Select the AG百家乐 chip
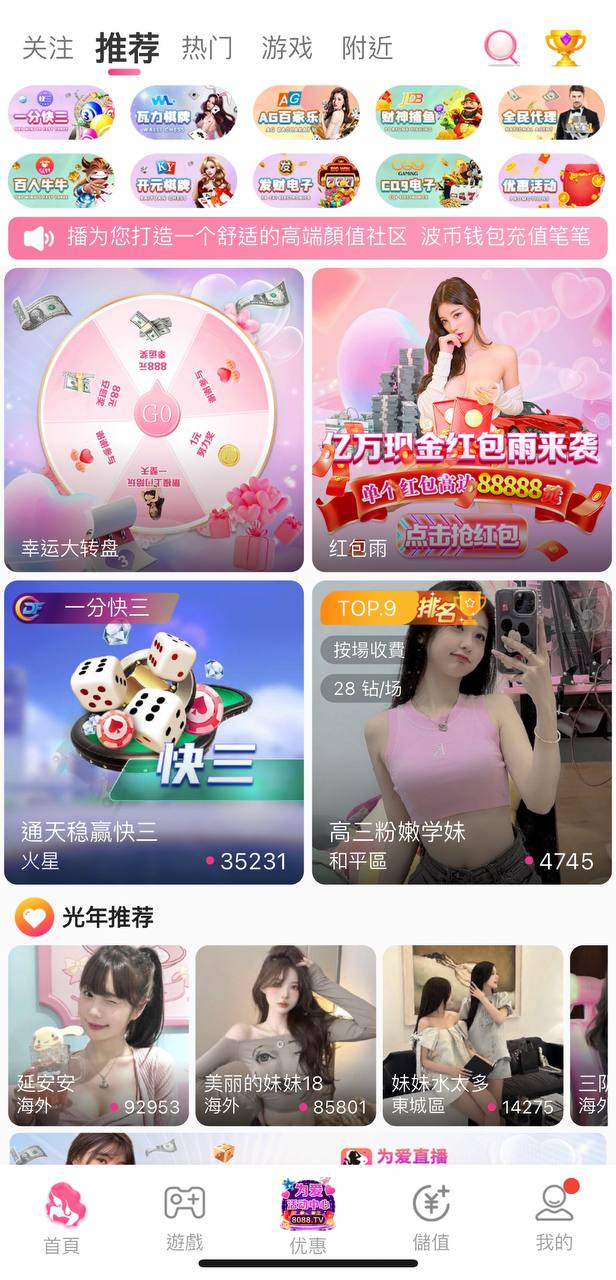Image resolution: width=616 pixels, height=1280 pixels. (306, 113)
